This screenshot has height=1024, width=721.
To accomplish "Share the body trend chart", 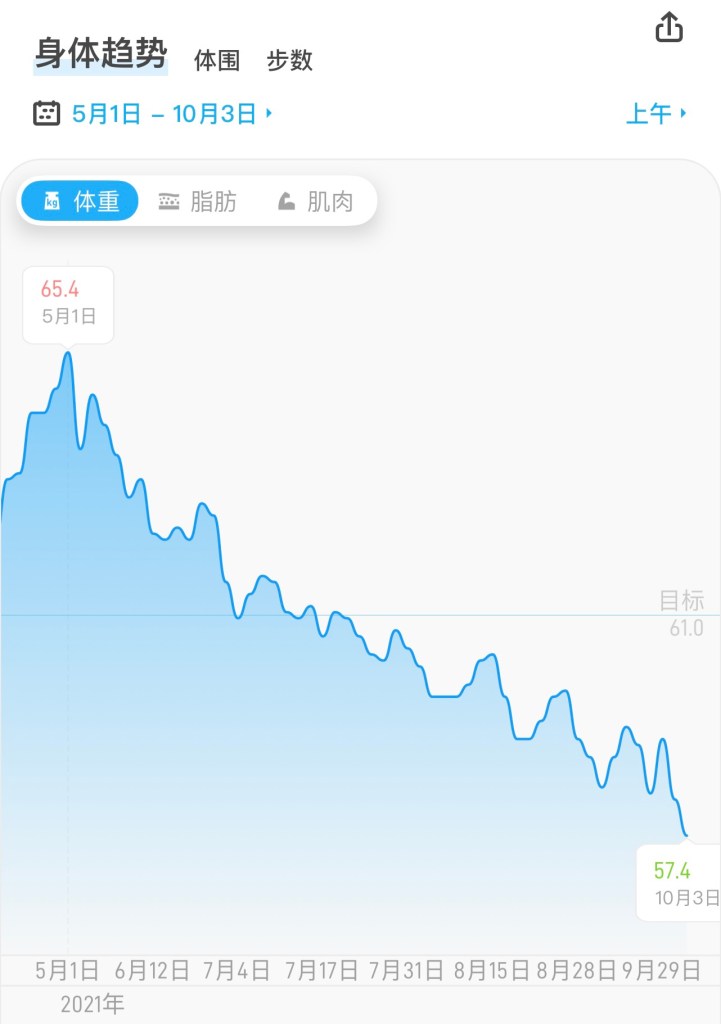I will [x=669, y=28].
